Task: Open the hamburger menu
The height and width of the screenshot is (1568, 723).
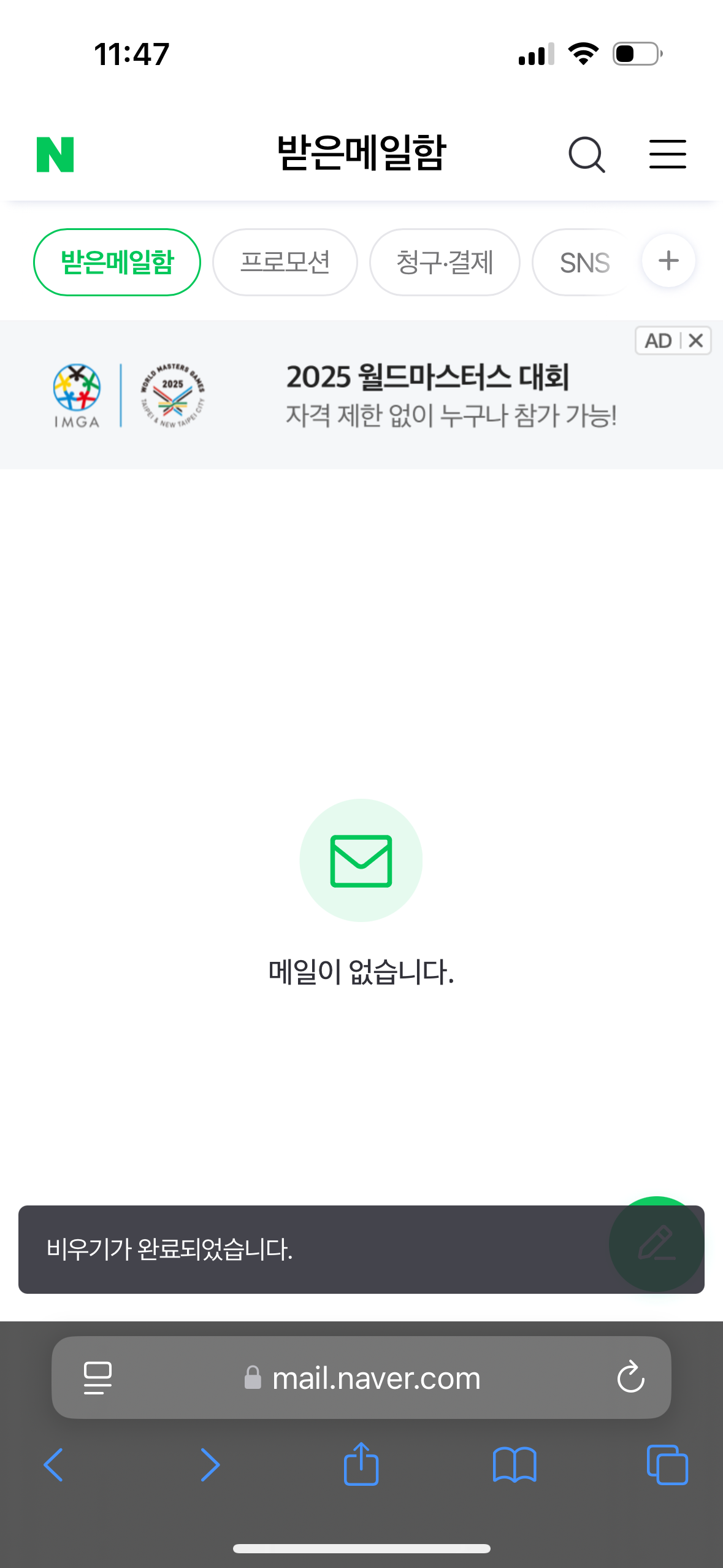Action: tap(667, 154)
